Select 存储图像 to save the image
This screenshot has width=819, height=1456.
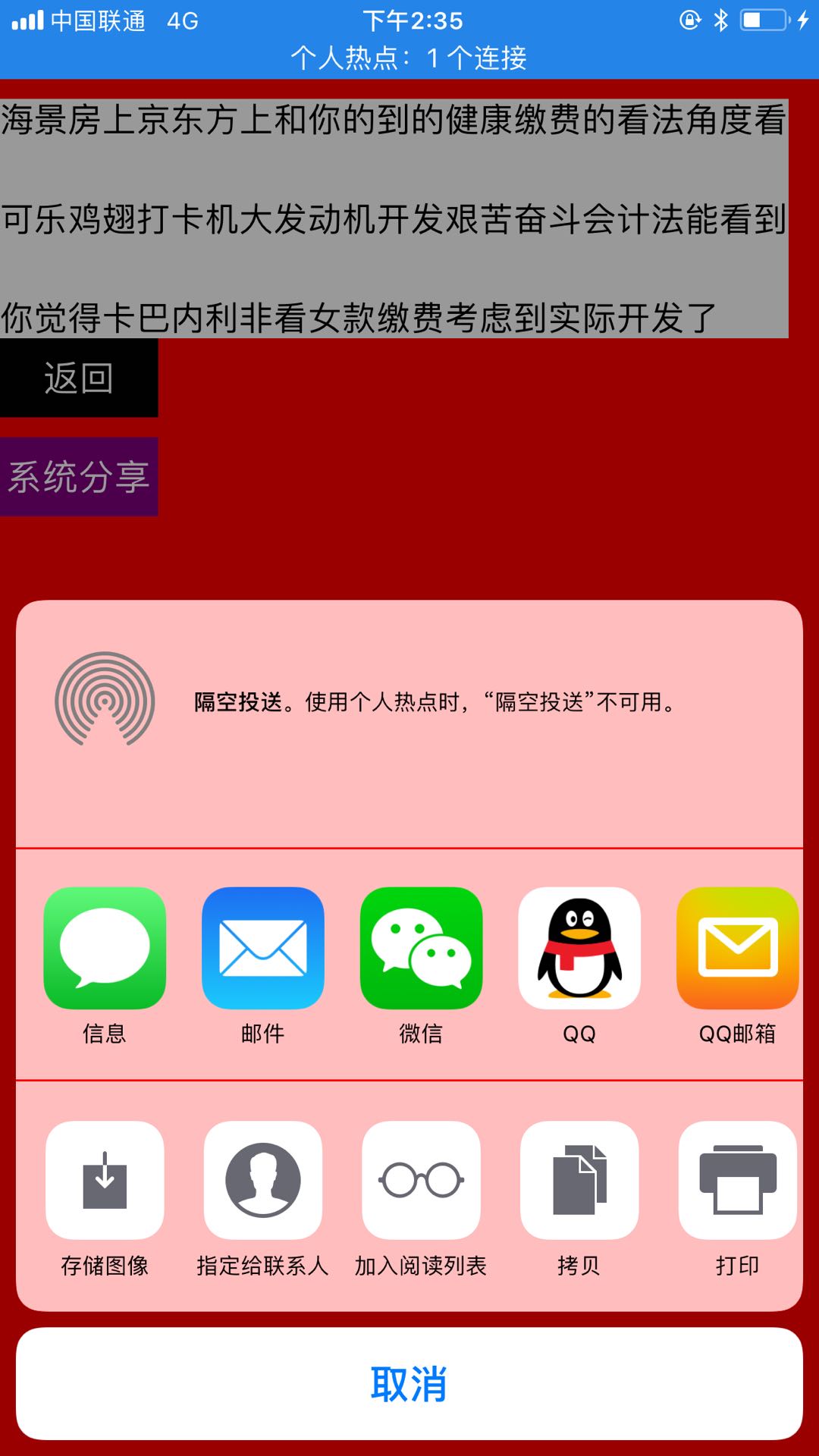[x=105, y=1180]
